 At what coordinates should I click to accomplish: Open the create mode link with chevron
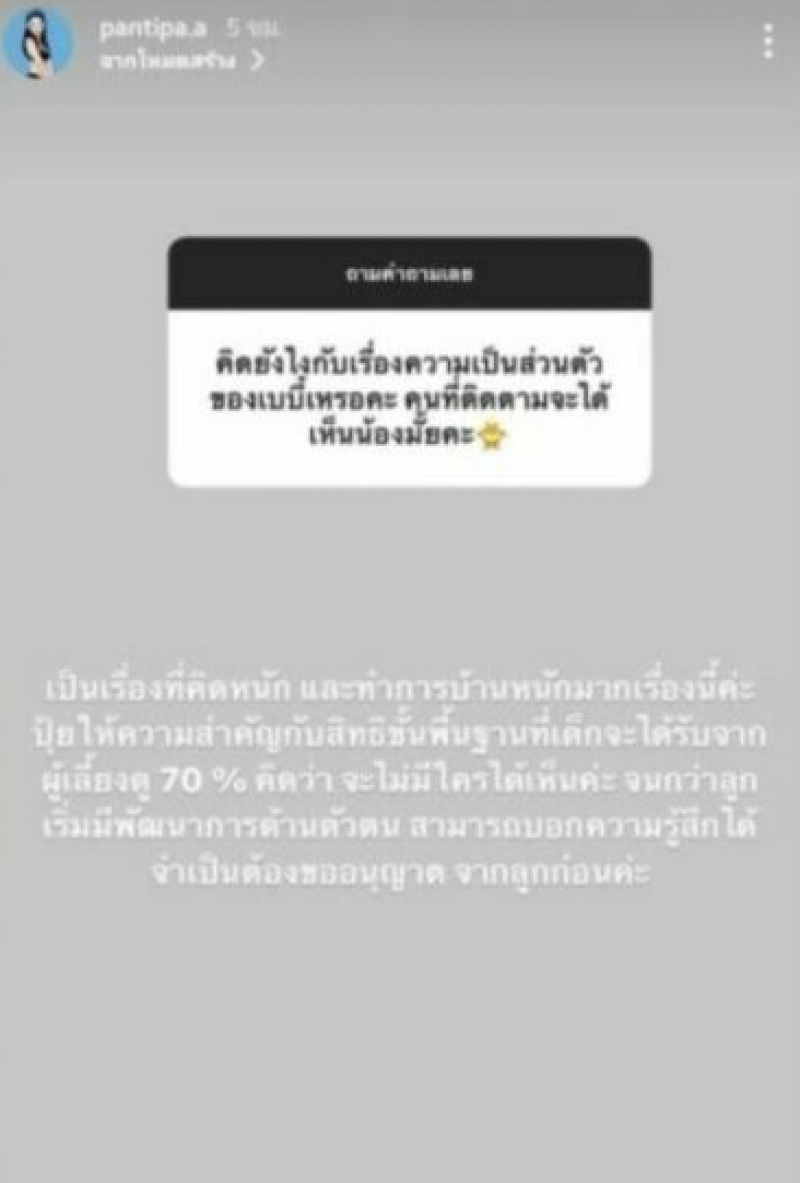pos(182,61)
